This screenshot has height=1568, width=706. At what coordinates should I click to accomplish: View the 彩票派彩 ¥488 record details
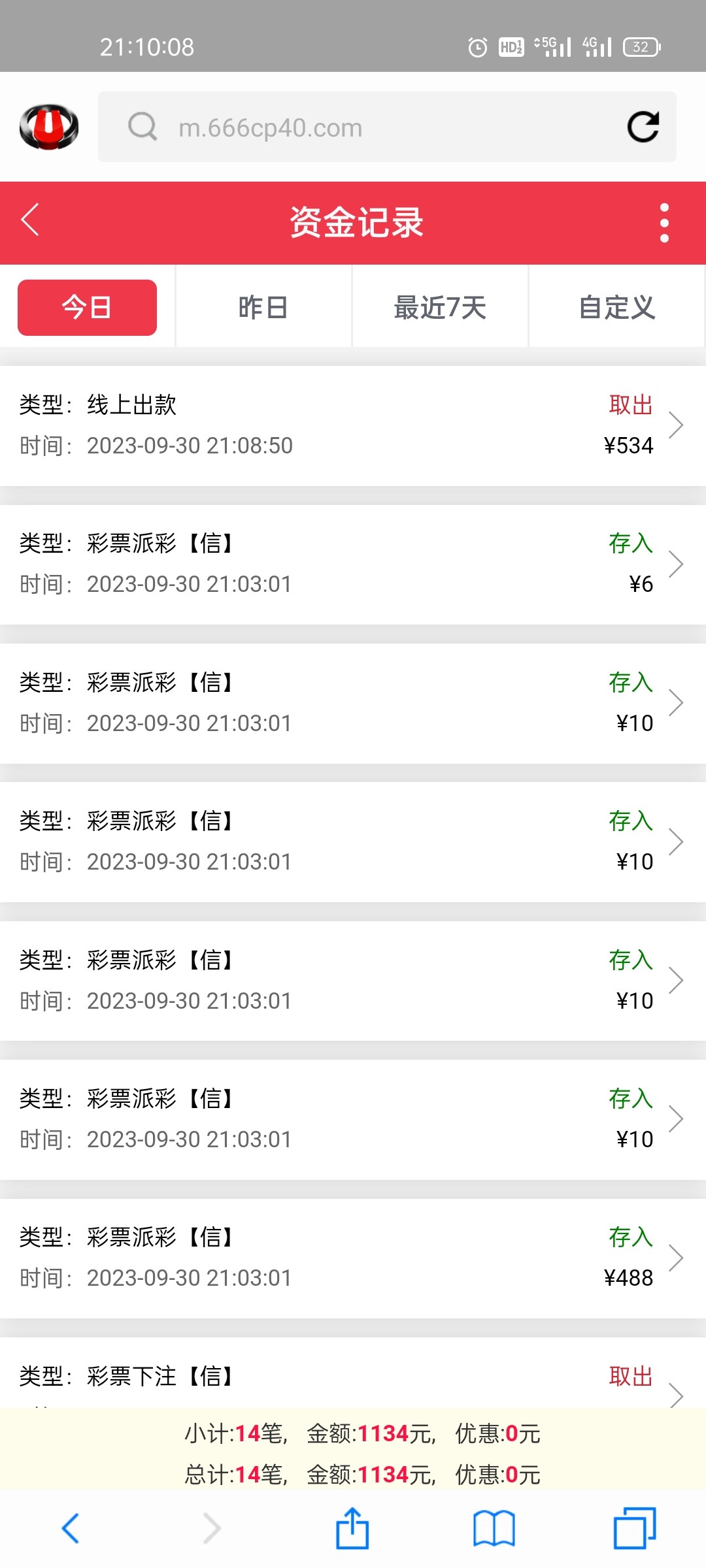pyautogui.click(x=353, y=1258)
